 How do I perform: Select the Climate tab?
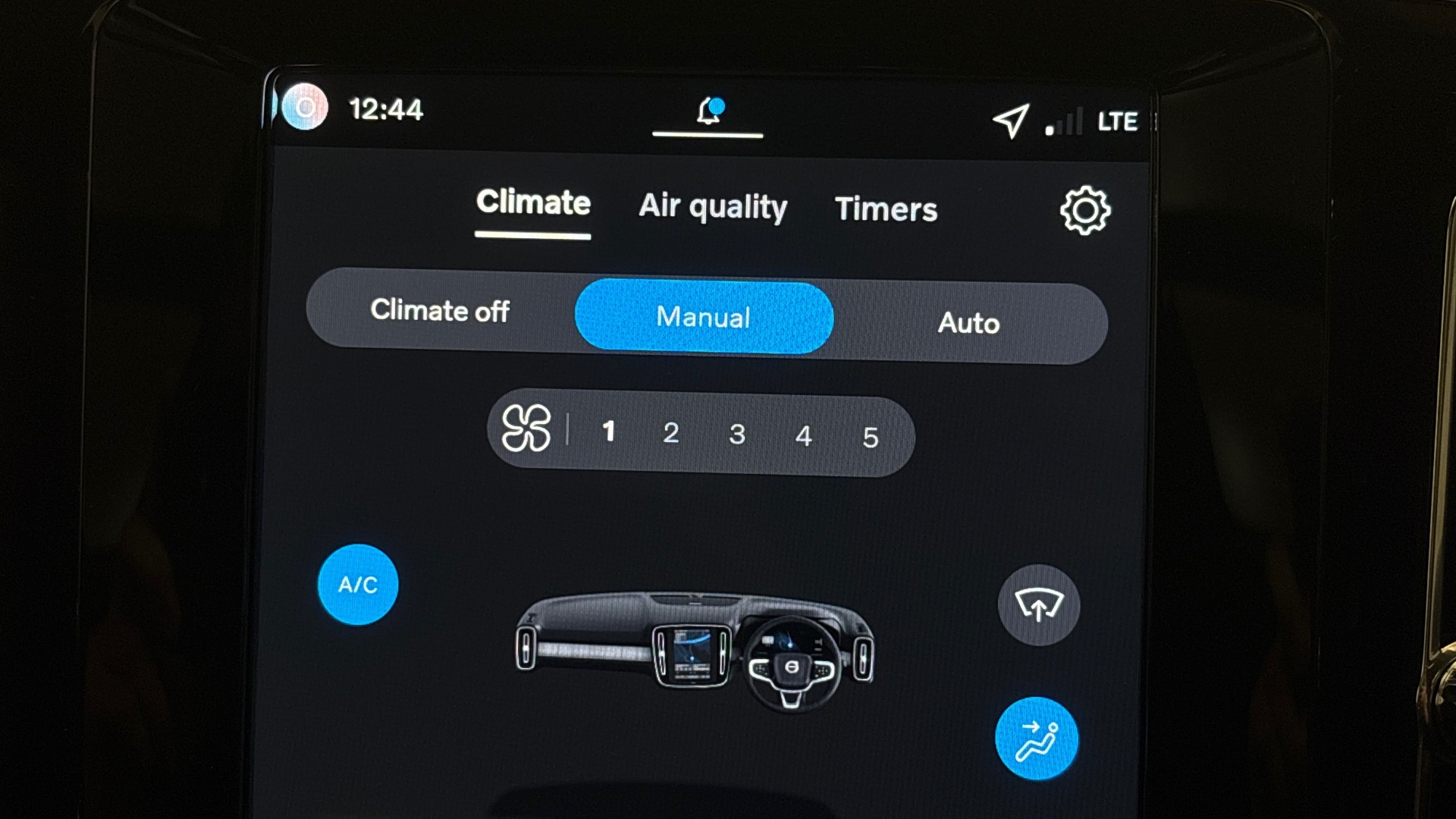(533, 202)
